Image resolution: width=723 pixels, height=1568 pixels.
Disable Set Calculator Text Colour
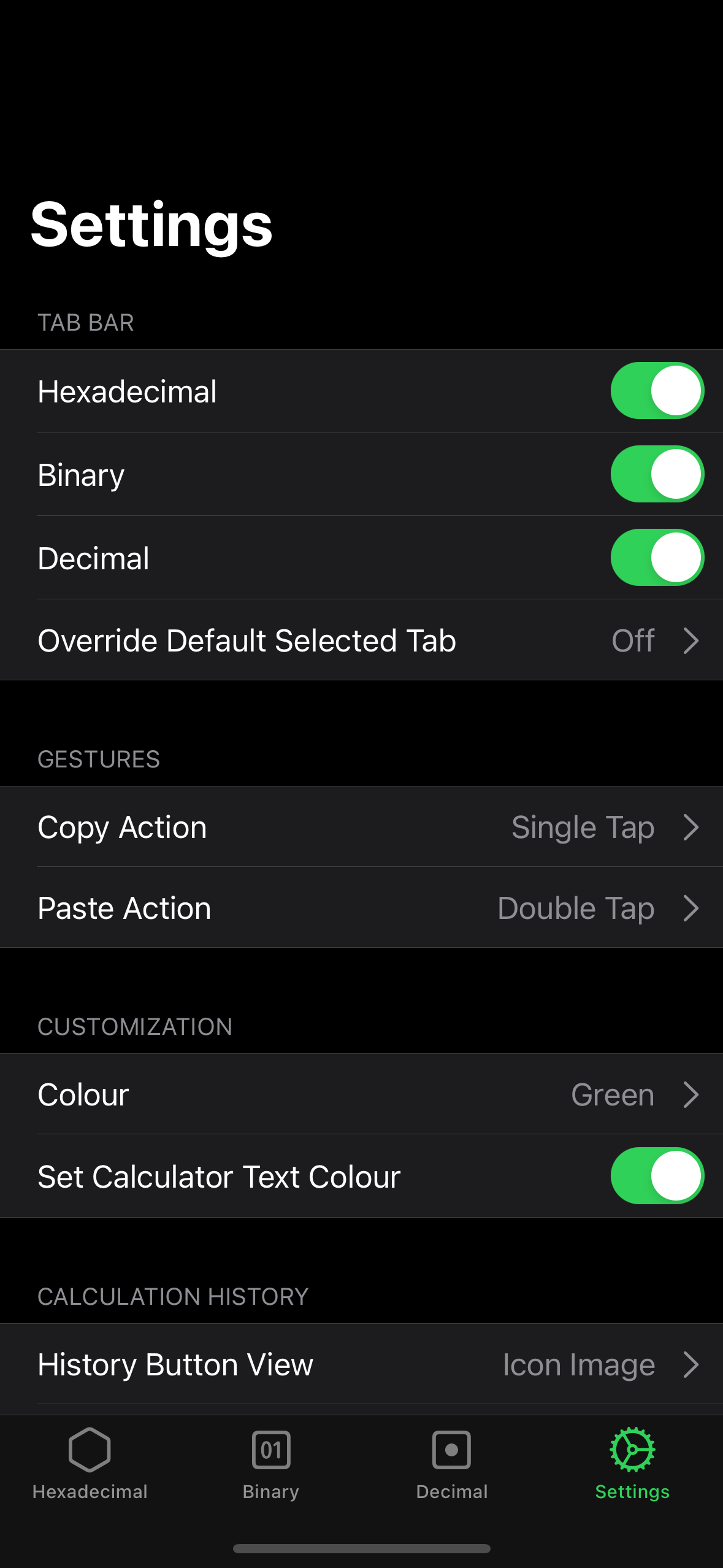click(x=657, y=1176)
